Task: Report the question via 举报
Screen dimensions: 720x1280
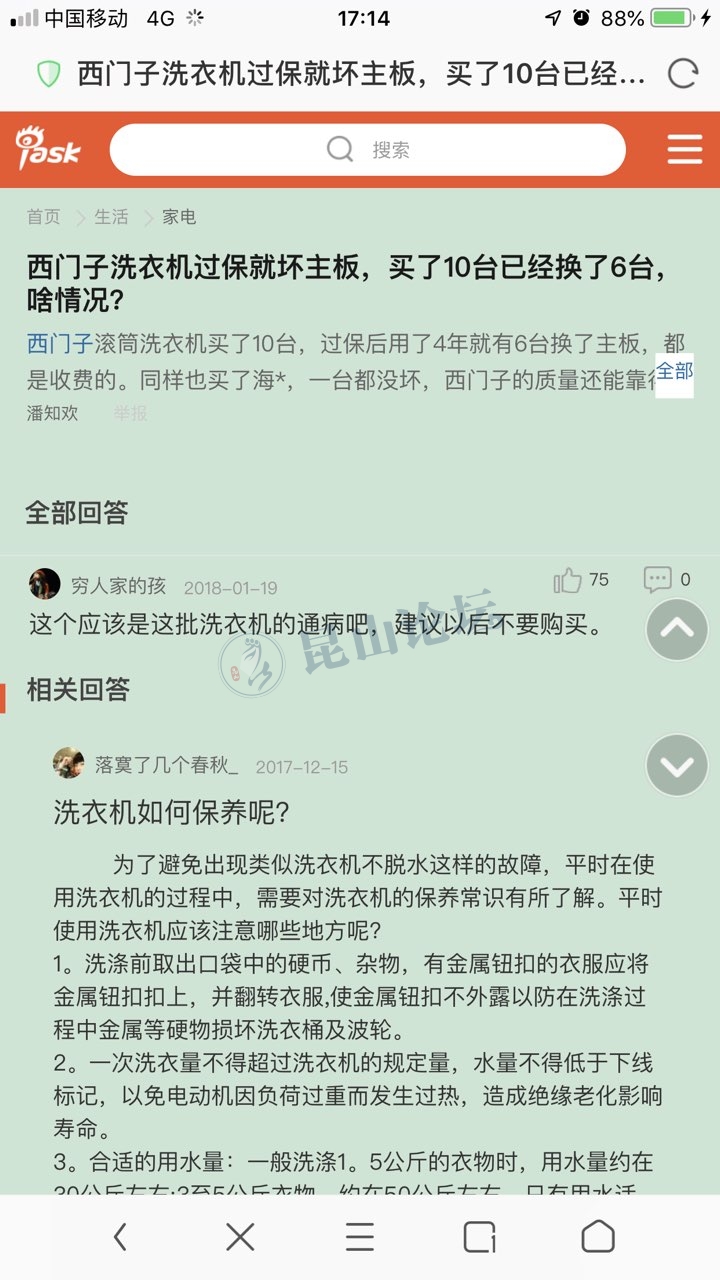Action: pos(130,413)
